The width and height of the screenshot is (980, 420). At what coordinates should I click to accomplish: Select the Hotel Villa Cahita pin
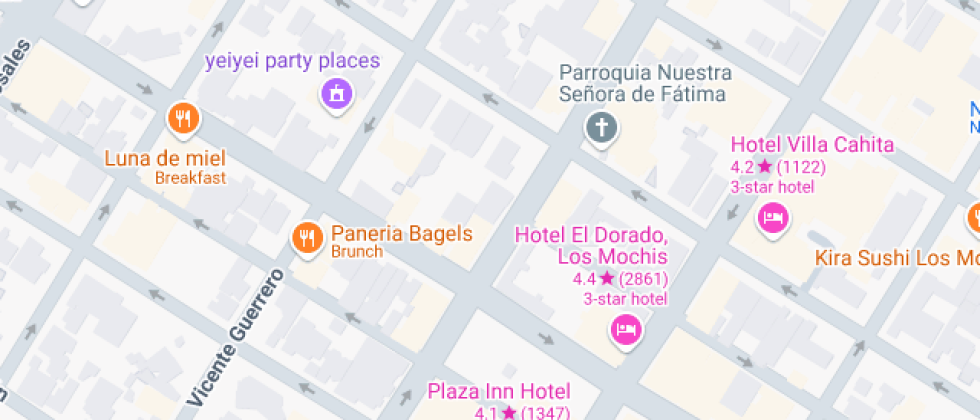tap(772, 216)
